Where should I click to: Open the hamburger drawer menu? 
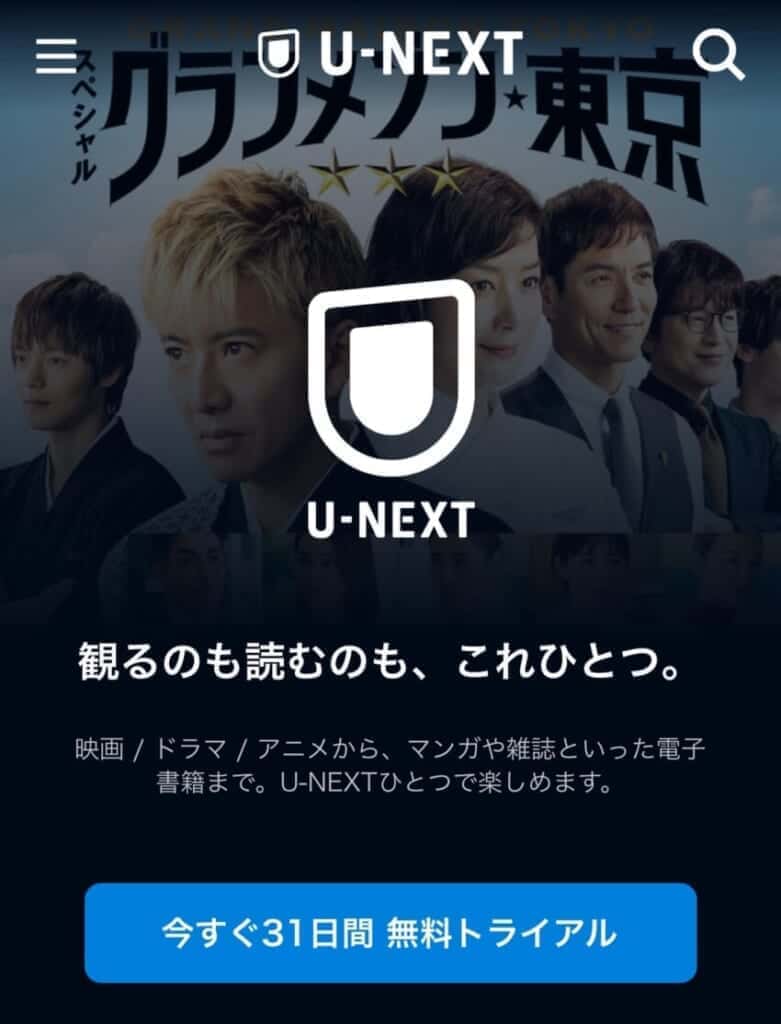tap(56, 56)
